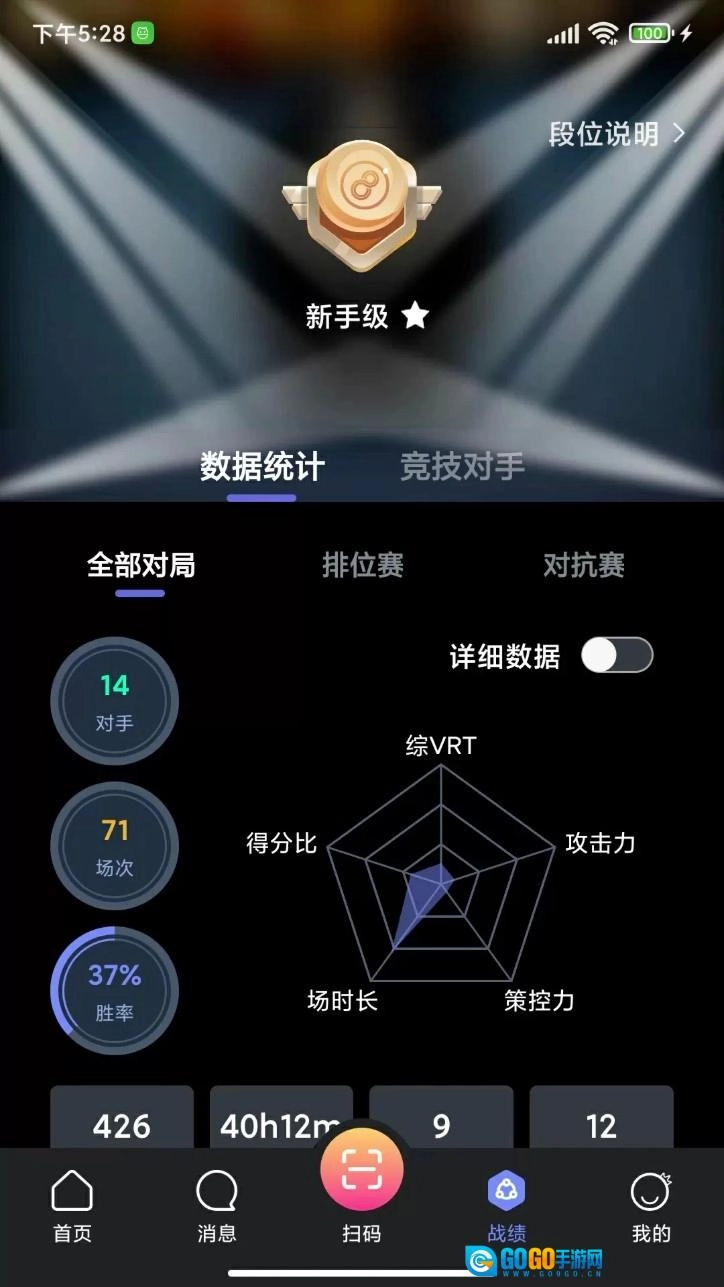Show 全部对局 statistics
Screen dimensions: 724x1287
coord(141,566)
